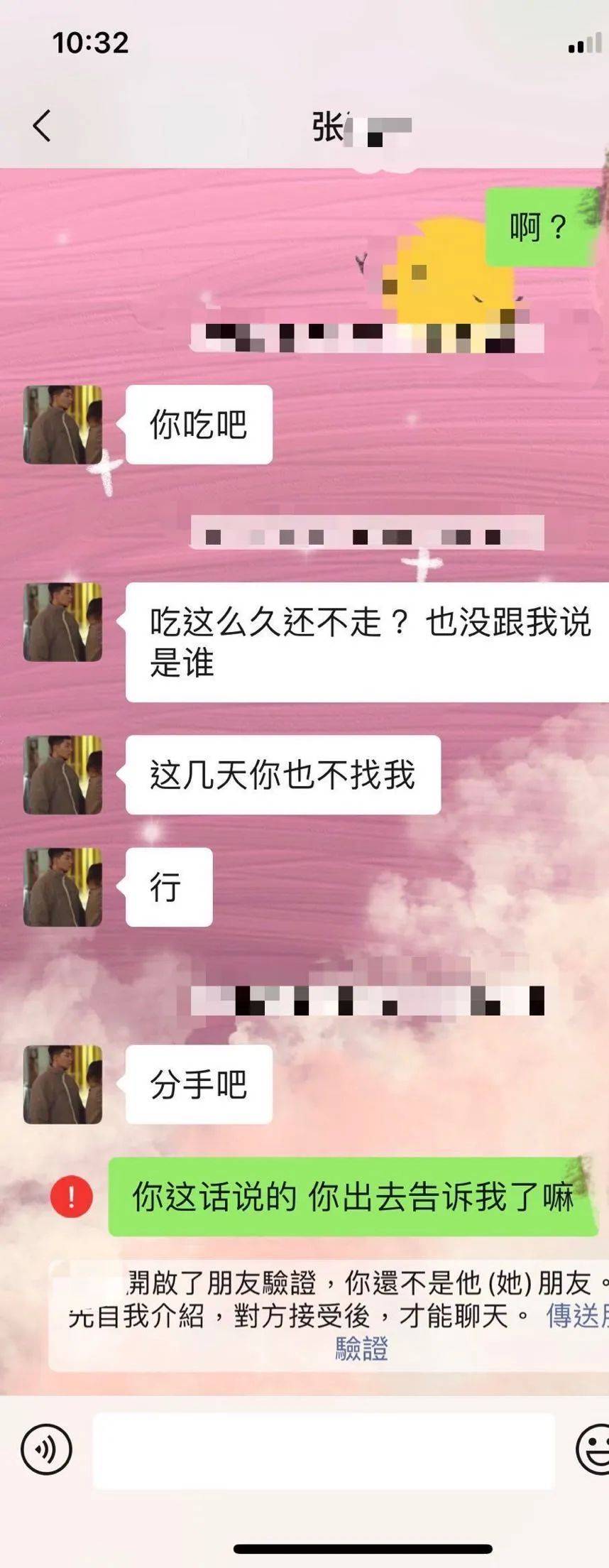Focus the message text input field
The height and width of the screenshot is (1568, 609).
[x=323, y=1450]
